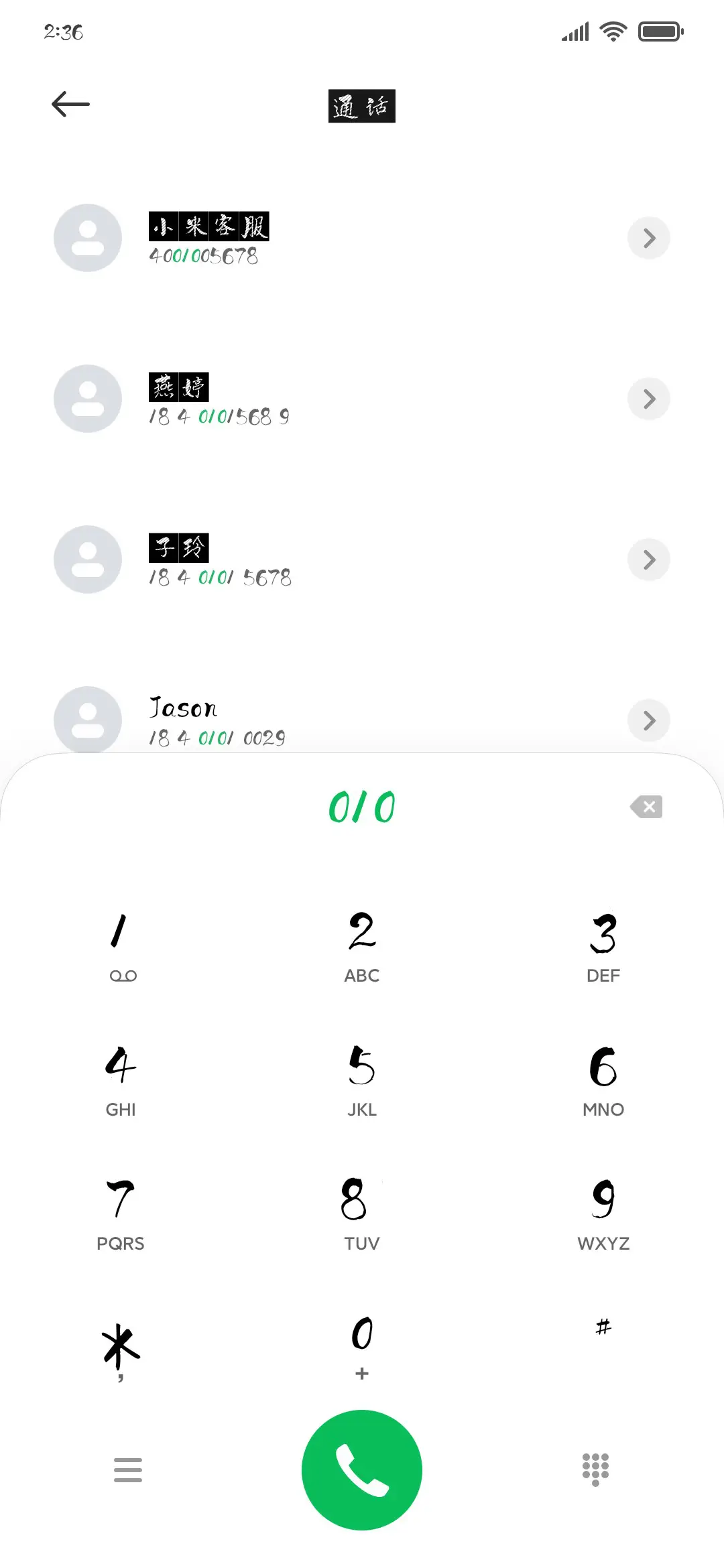This screenshot has height=1568, width=724.
Task: Open call details for 子玲
Action: click(648, 560)
